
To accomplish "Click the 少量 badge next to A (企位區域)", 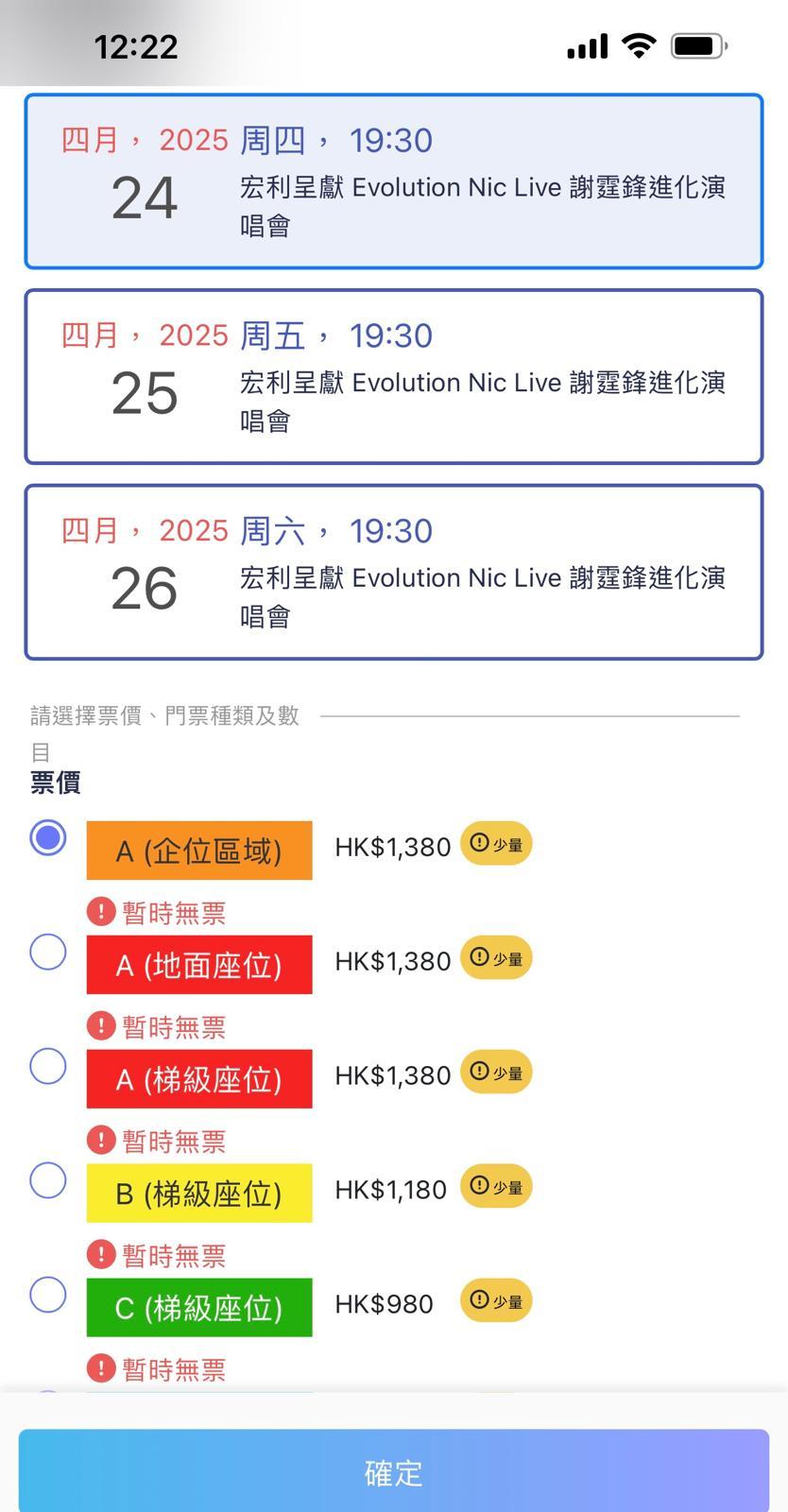I will tap(495, 844).
